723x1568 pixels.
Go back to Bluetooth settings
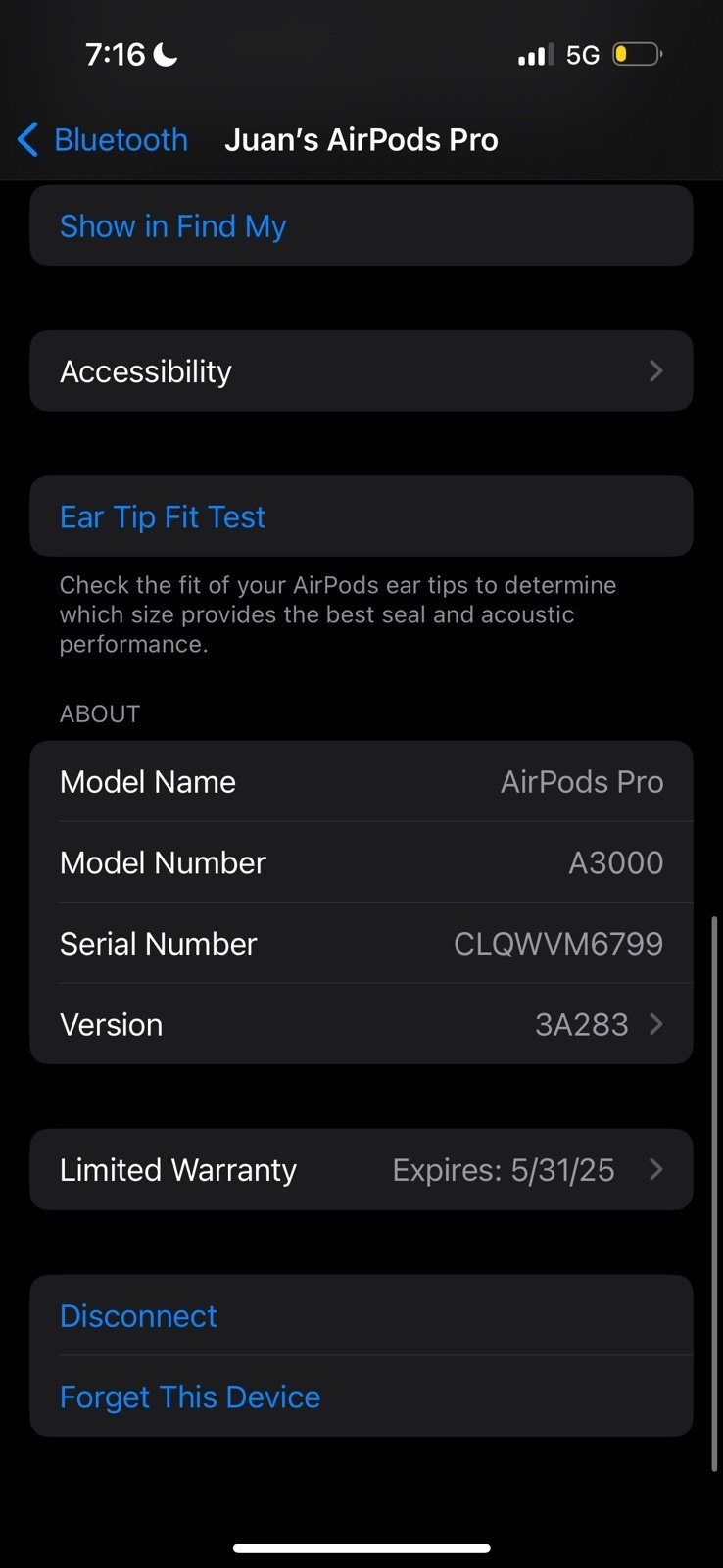(x=103, y=140)
